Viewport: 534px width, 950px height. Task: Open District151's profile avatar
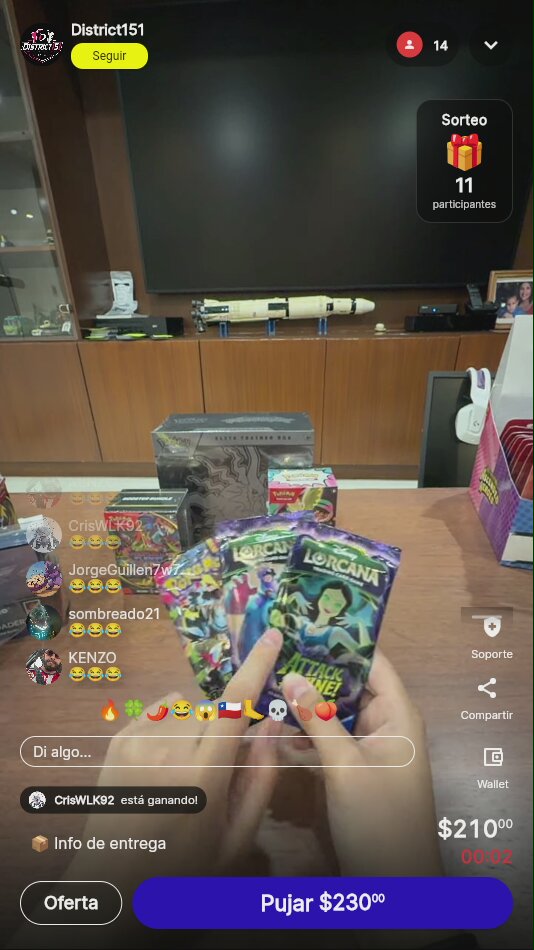click(42, 44)
